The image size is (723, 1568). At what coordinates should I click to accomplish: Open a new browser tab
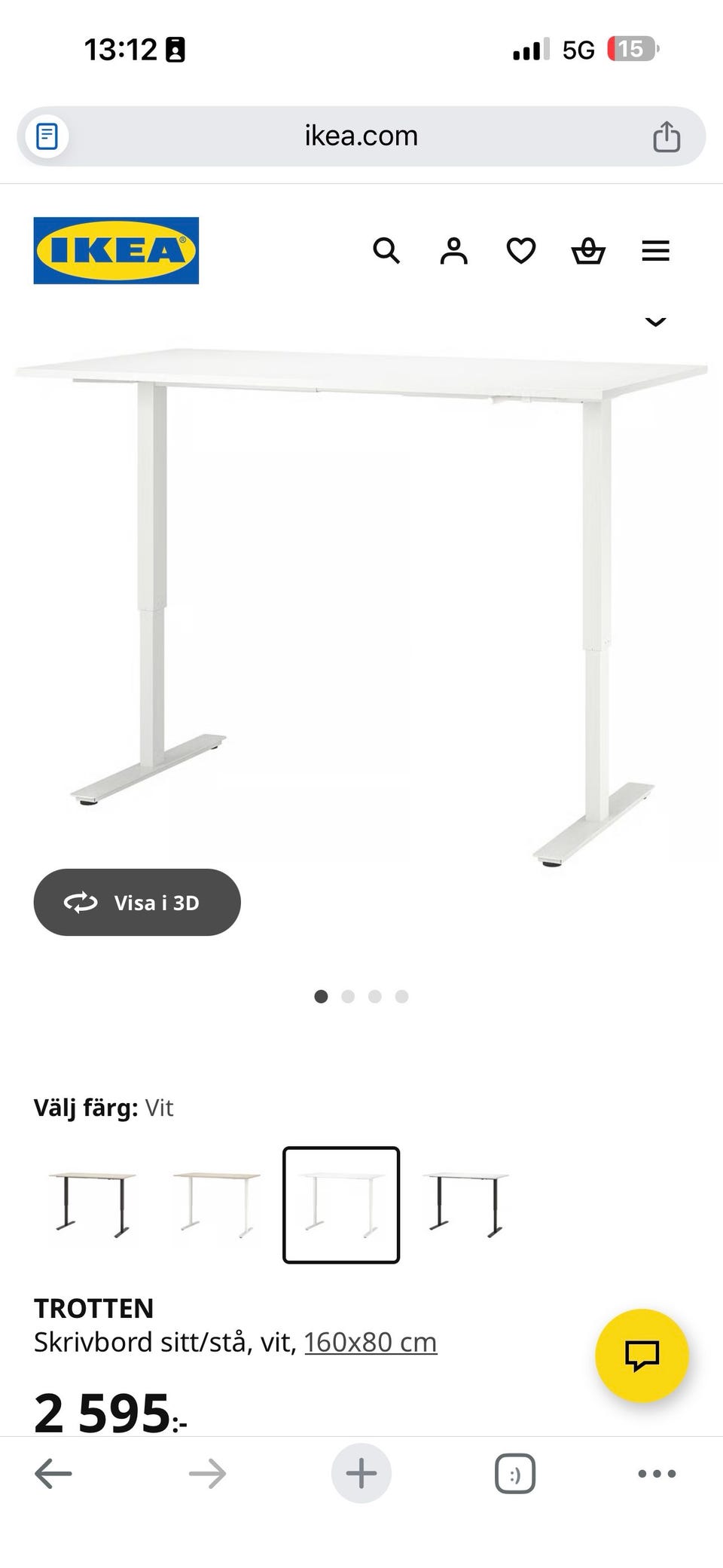click(x=361, y=1473)
